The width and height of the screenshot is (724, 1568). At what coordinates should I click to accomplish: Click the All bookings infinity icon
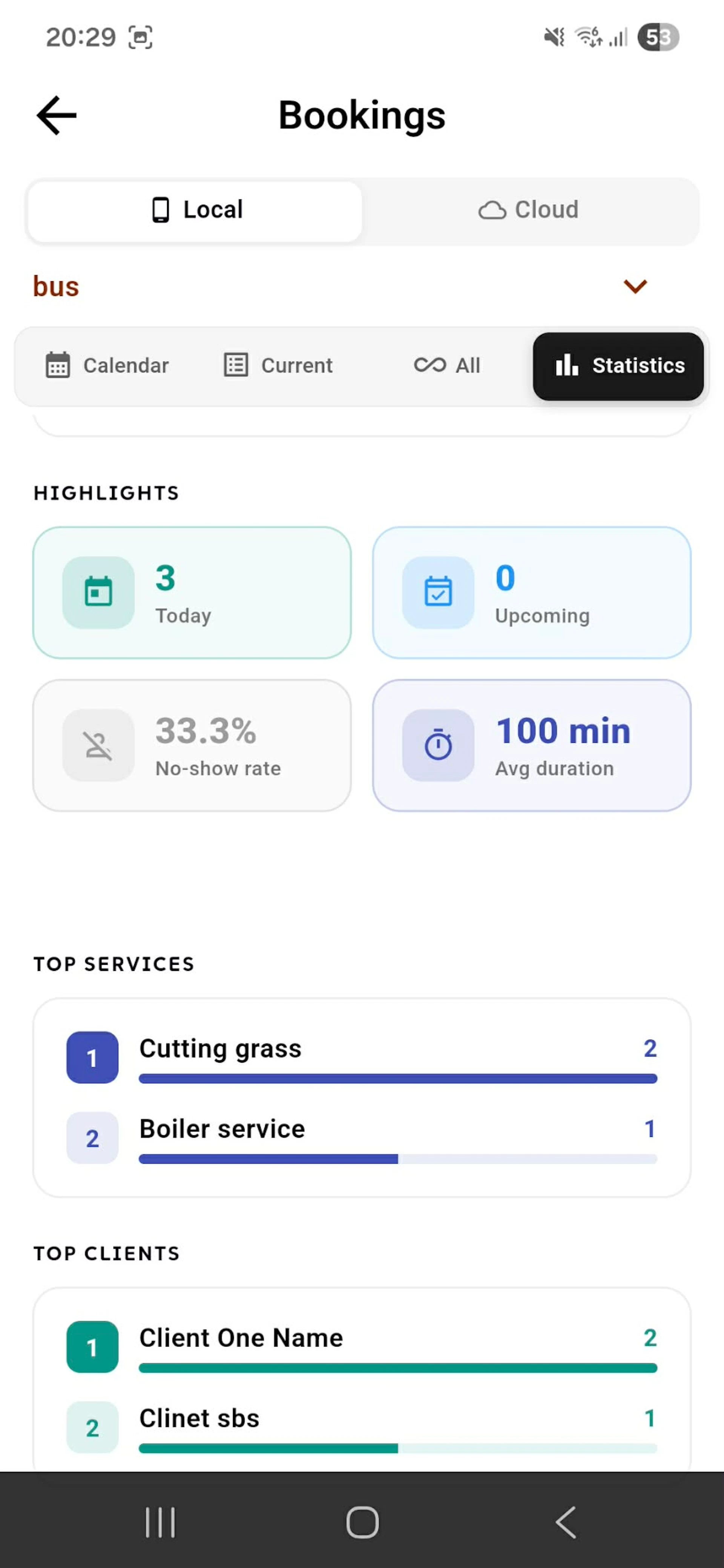430,365
